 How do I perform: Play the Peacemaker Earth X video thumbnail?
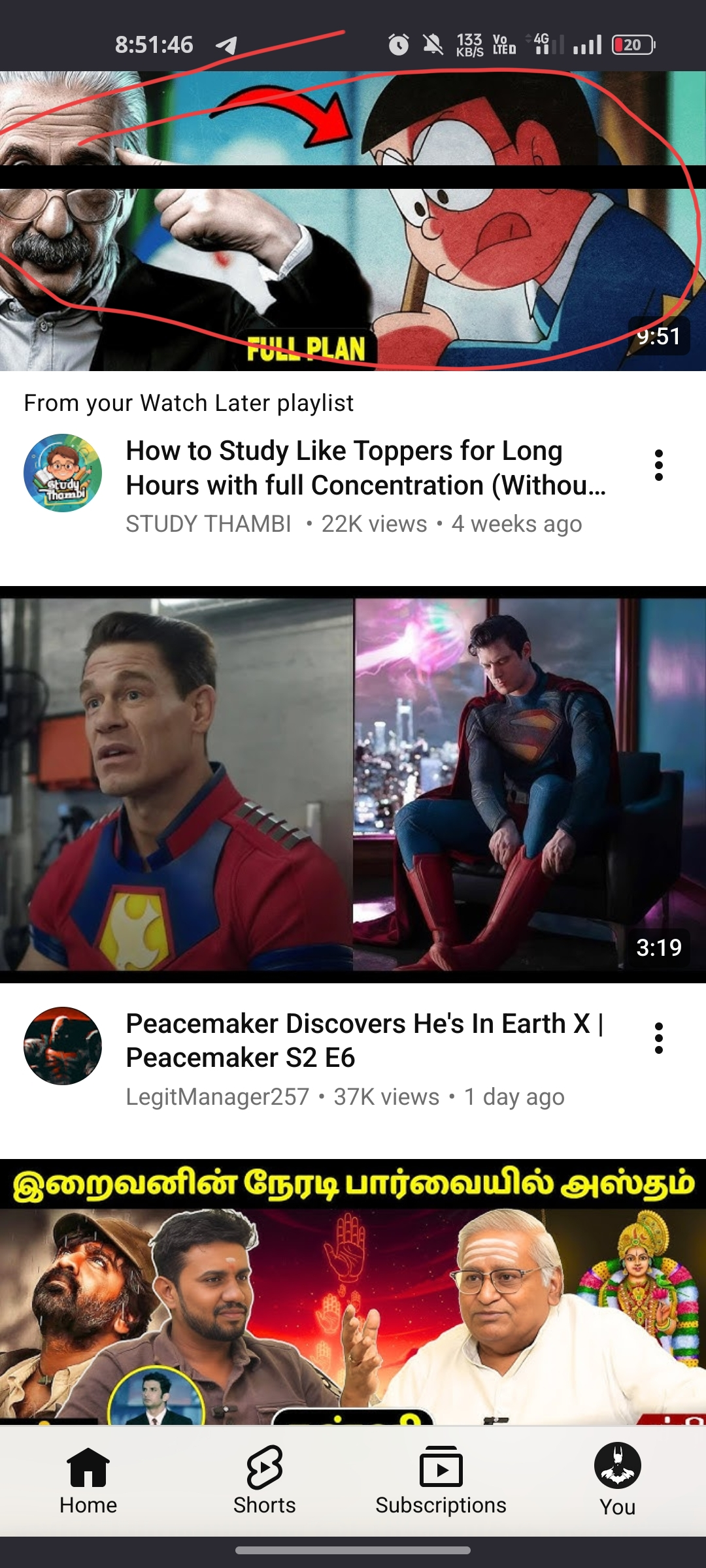[353, 784]
